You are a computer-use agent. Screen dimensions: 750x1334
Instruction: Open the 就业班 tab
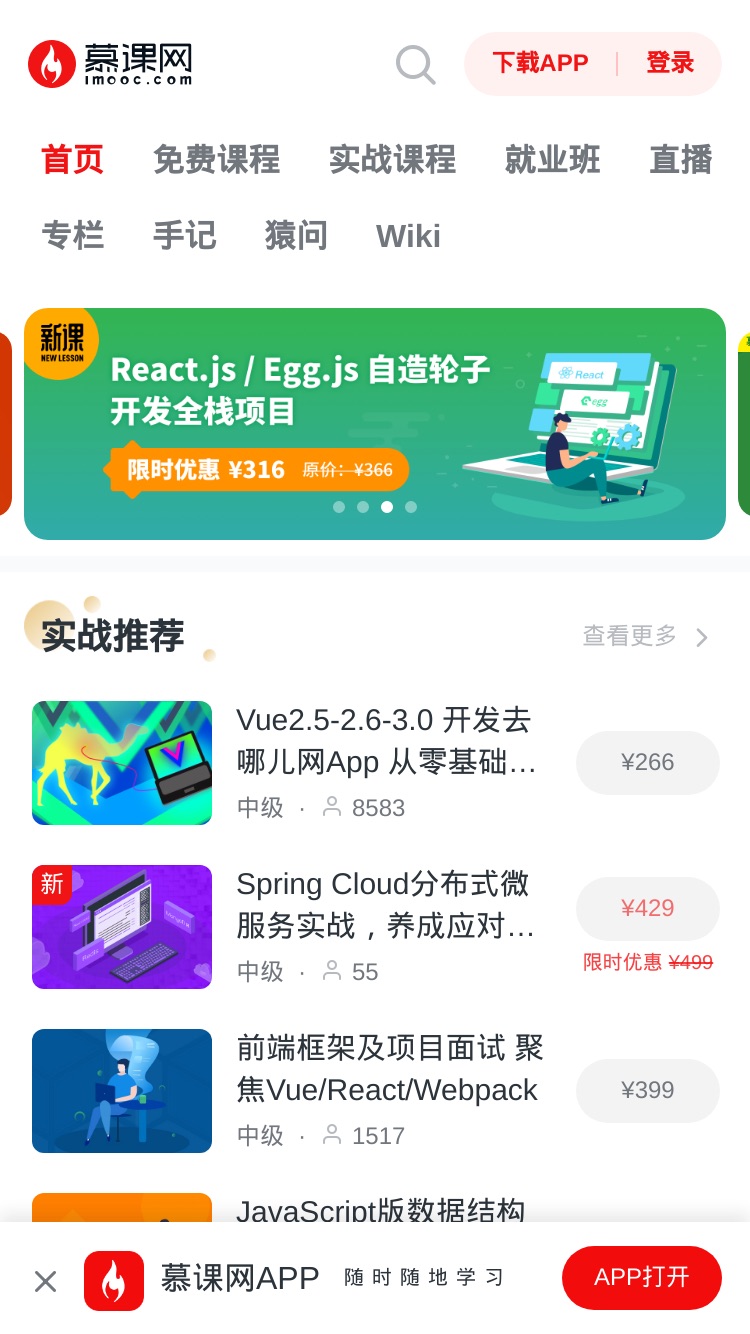pyautogui.click(x=552, y=160)
